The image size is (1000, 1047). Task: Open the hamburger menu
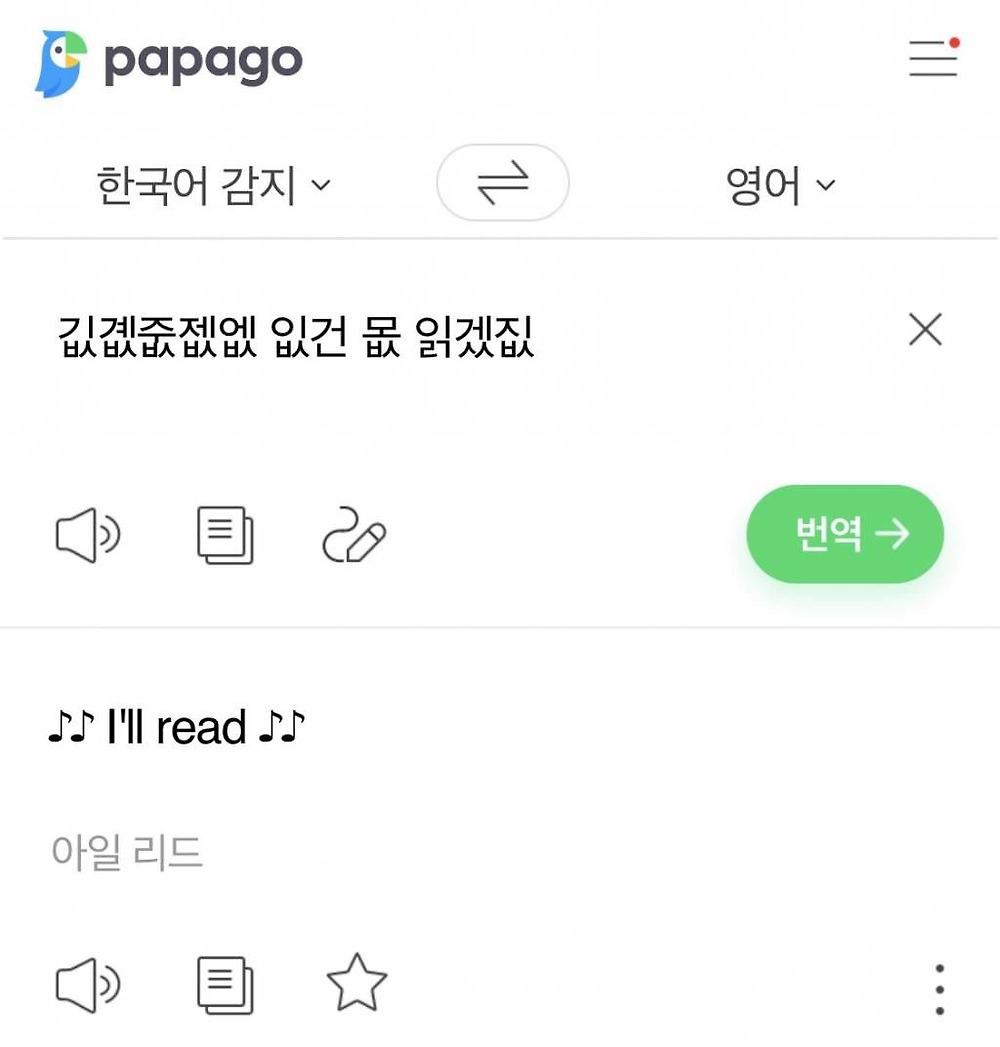(x=932, y=60)
